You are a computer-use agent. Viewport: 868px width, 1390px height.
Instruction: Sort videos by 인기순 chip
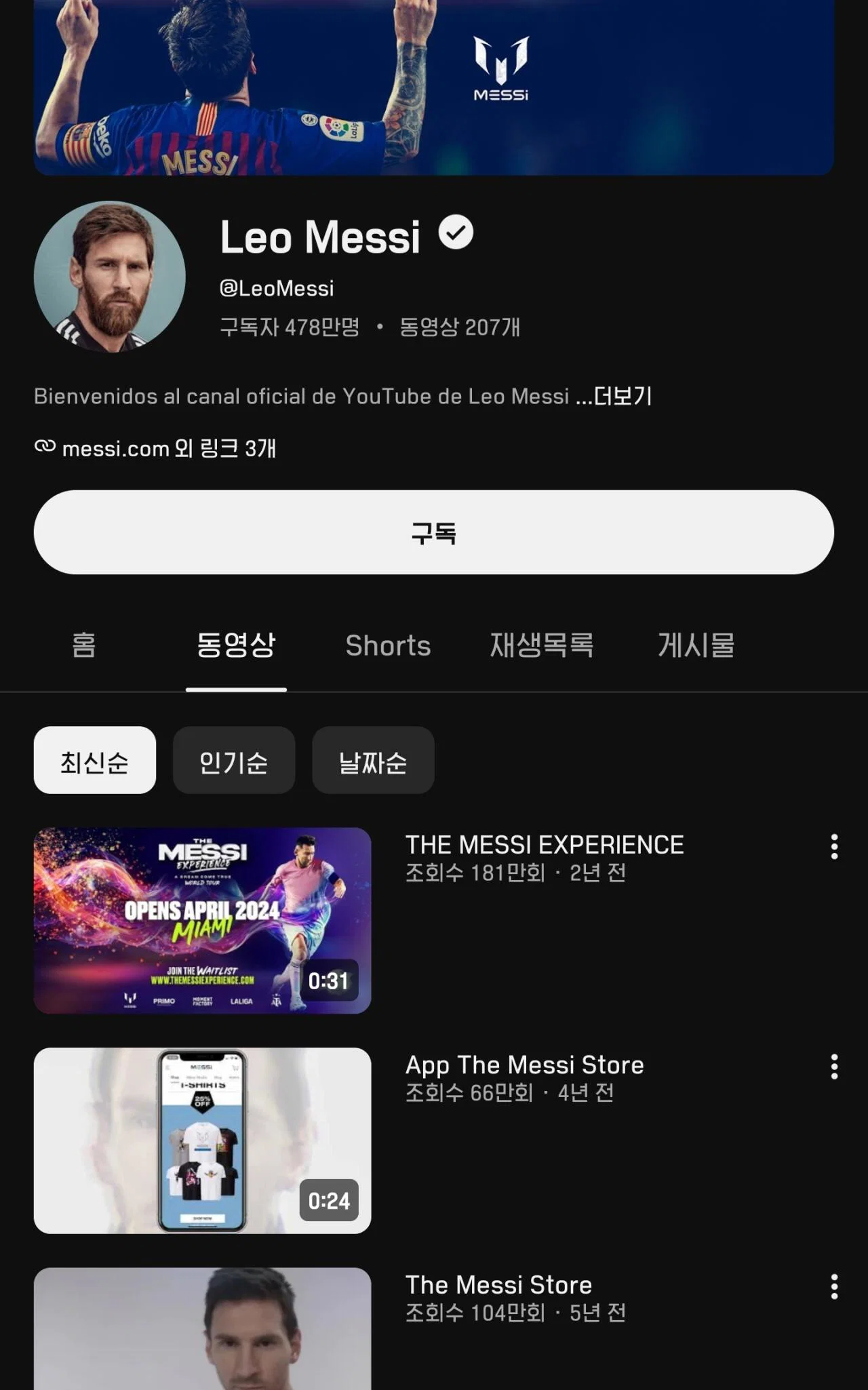pyautogui.click(x=234, y=760)
